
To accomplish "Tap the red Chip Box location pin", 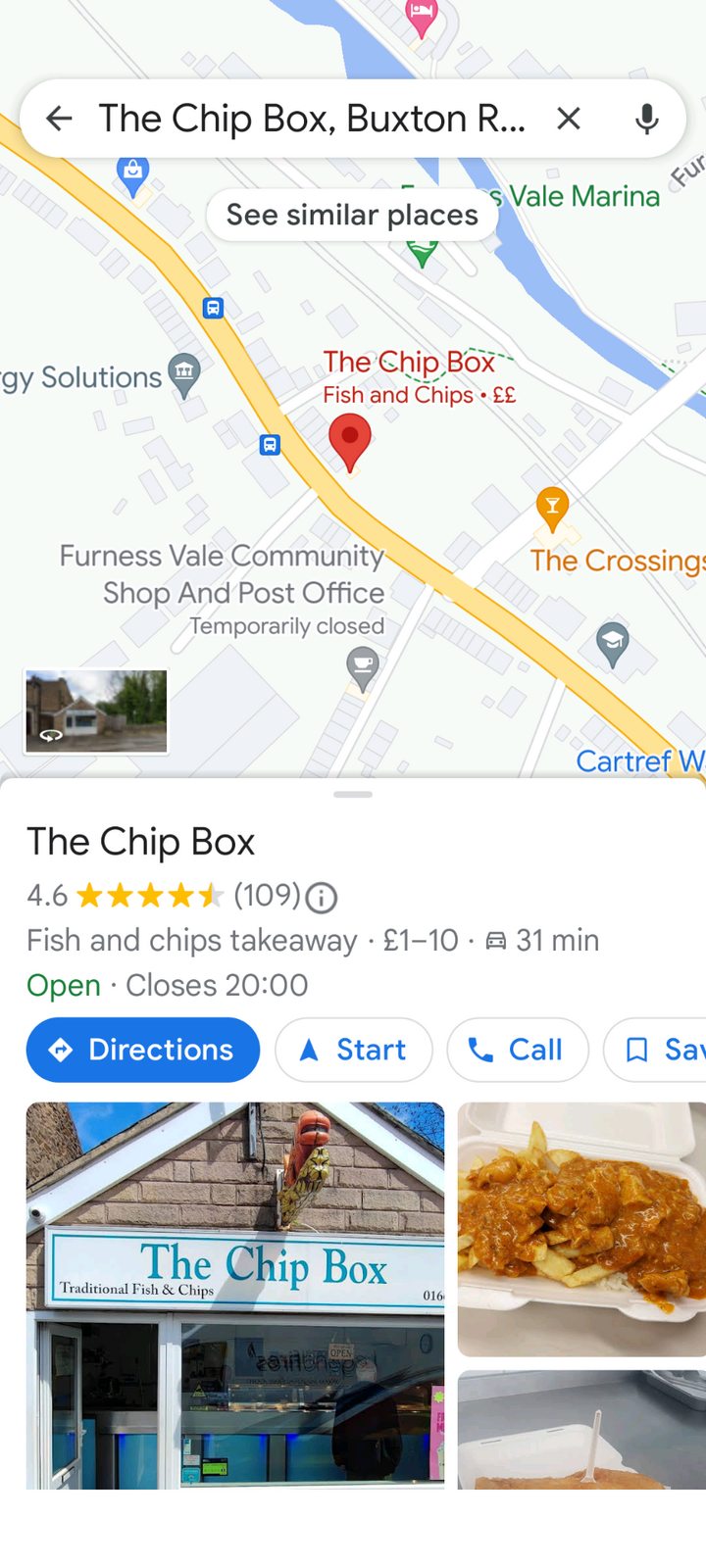I will 350,441.
